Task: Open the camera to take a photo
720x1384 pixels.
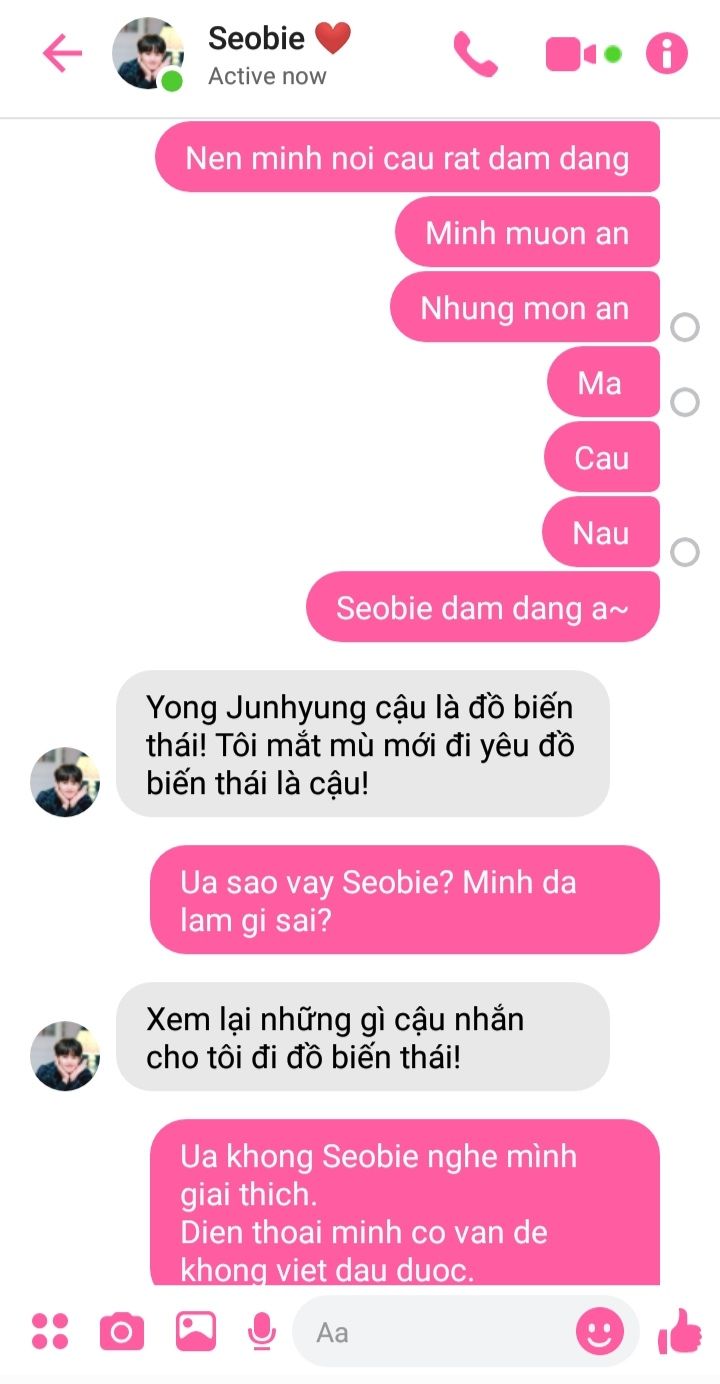Action: [122, 1331]
